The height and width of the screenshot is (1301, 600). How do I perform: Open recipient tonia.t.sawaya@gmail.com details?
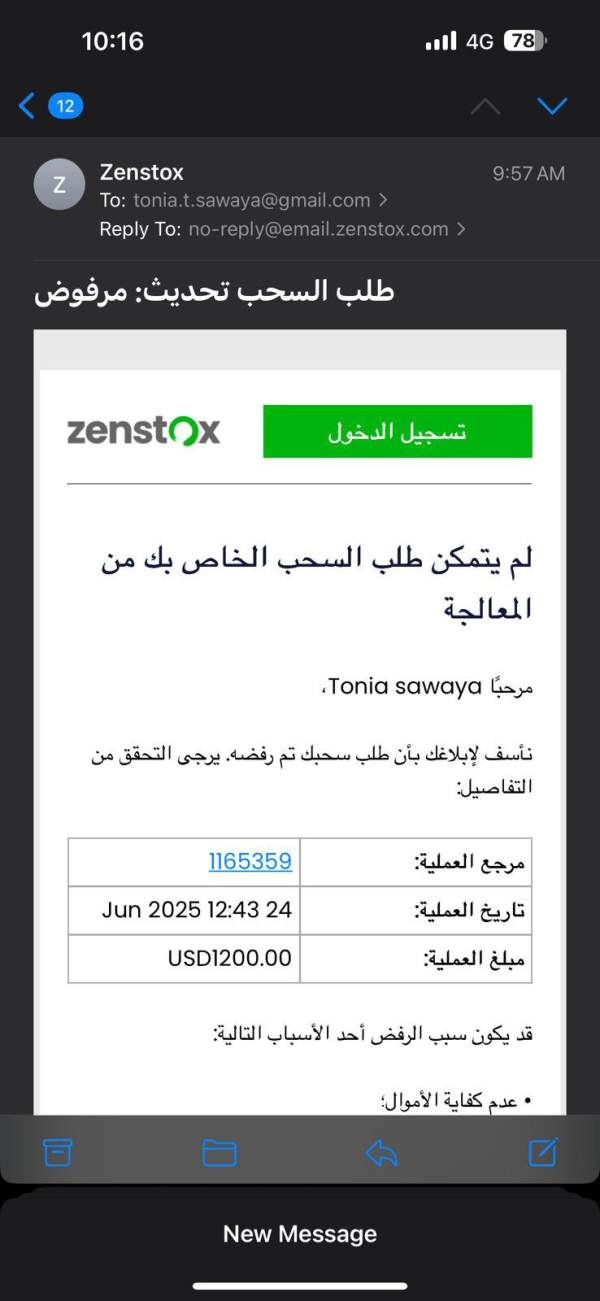tap(251, 200)
